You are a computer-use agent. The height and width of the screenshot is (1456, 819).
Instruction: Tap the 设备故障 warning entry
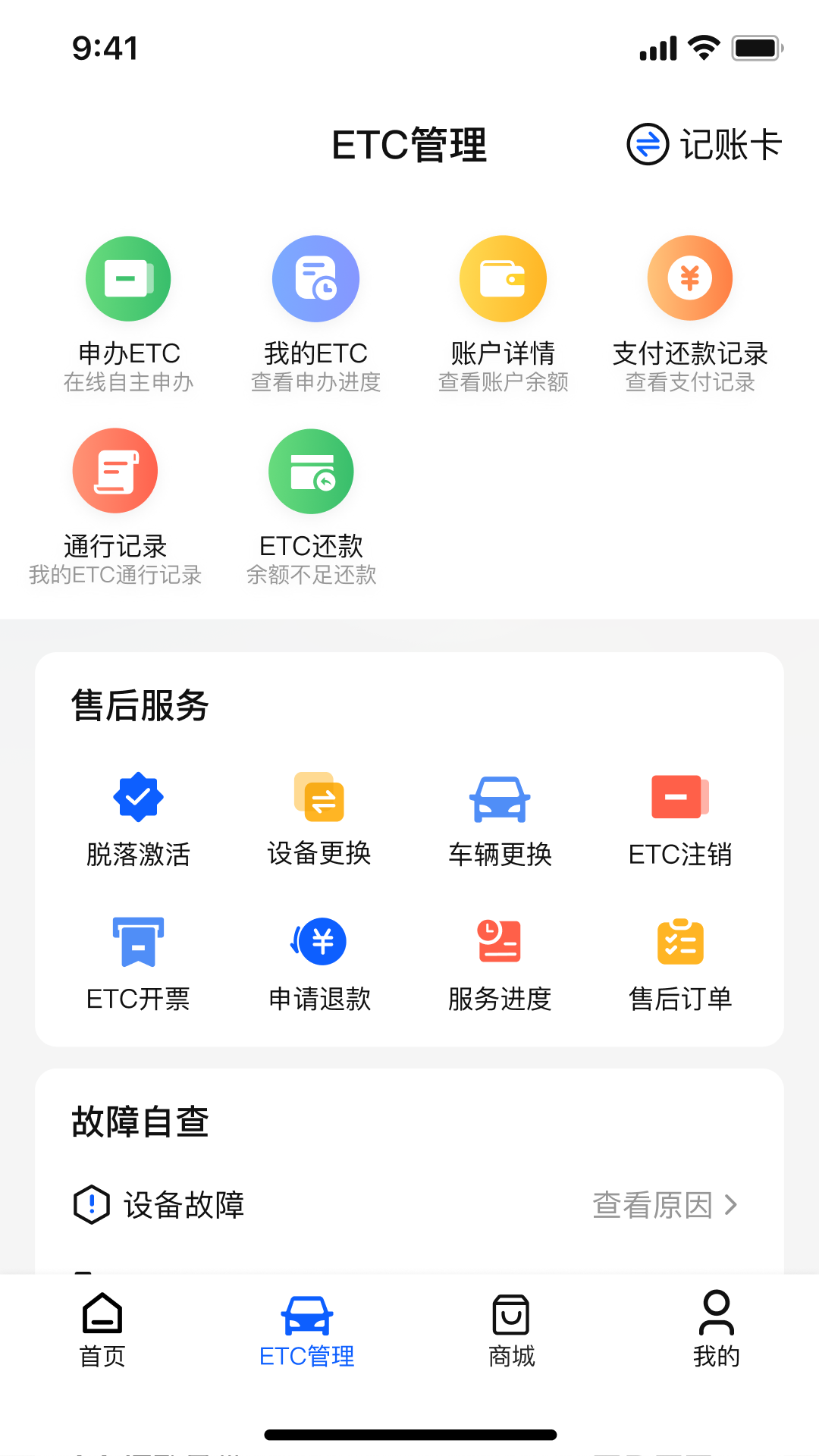[x=182, y=1204]
